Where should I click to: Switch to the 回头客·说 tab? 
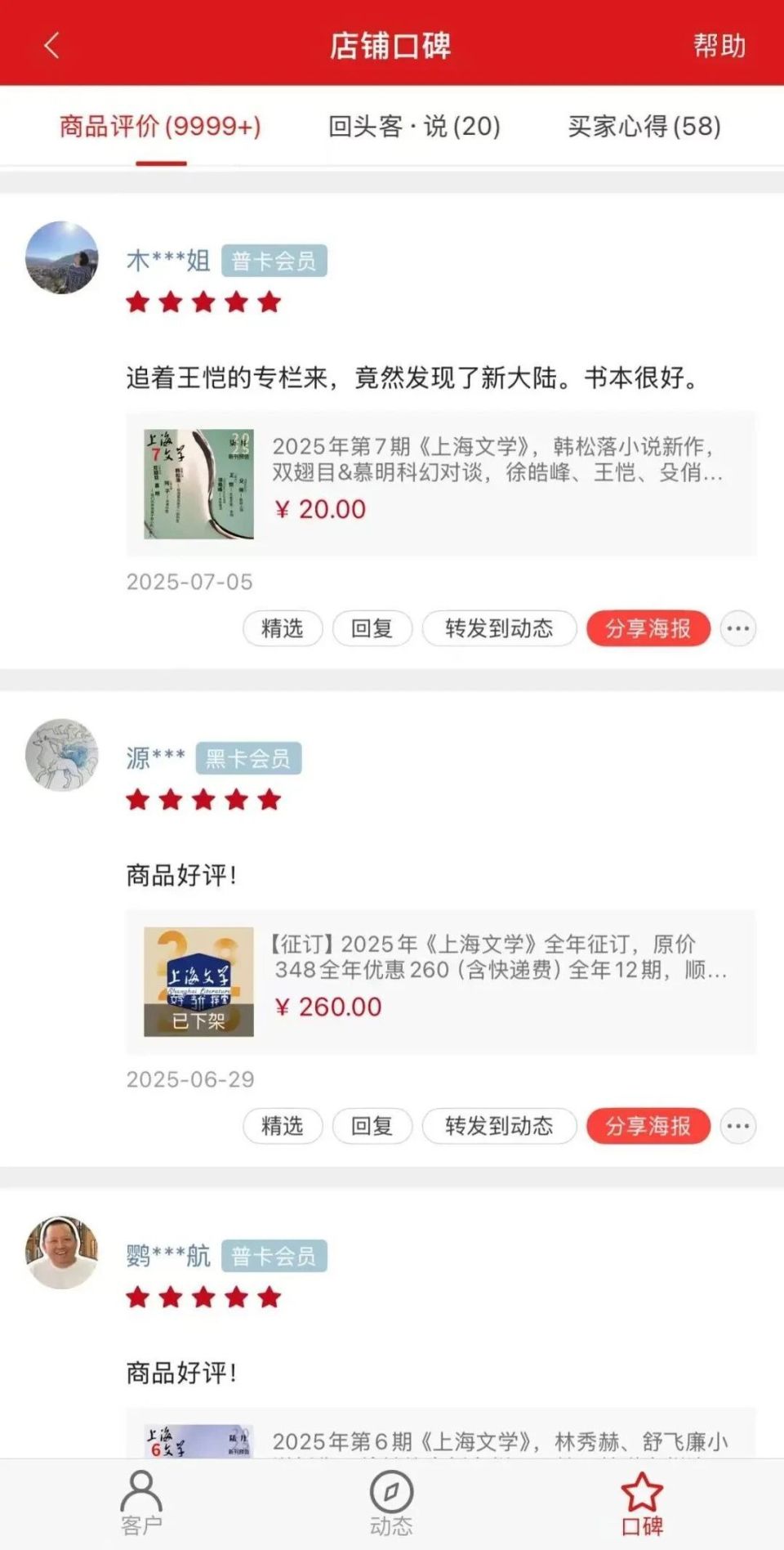click(415, 127)
